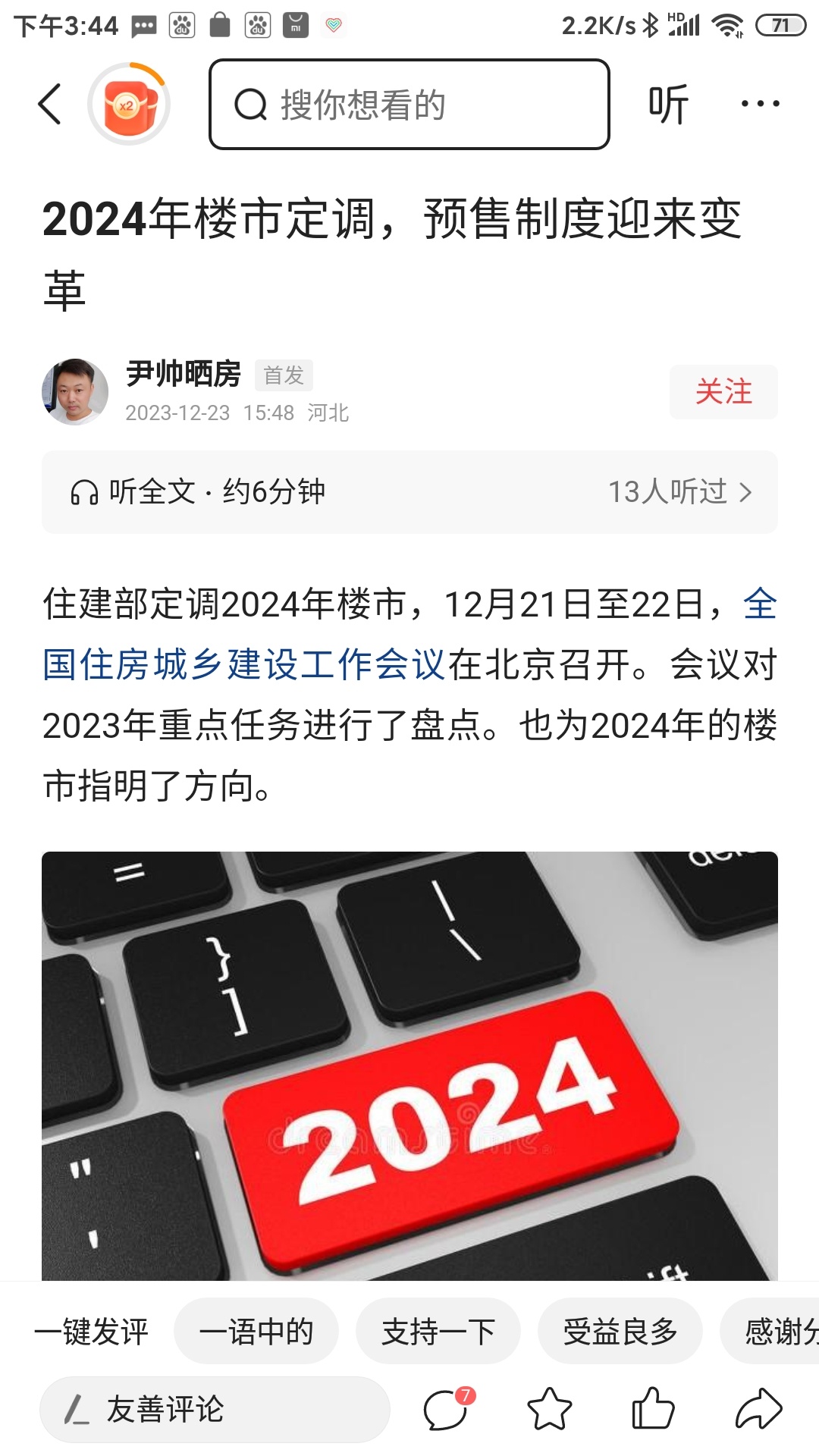Share this article via arrow icon
This screenshot has width=819, height=1456.
click(x=758, y=1409)
